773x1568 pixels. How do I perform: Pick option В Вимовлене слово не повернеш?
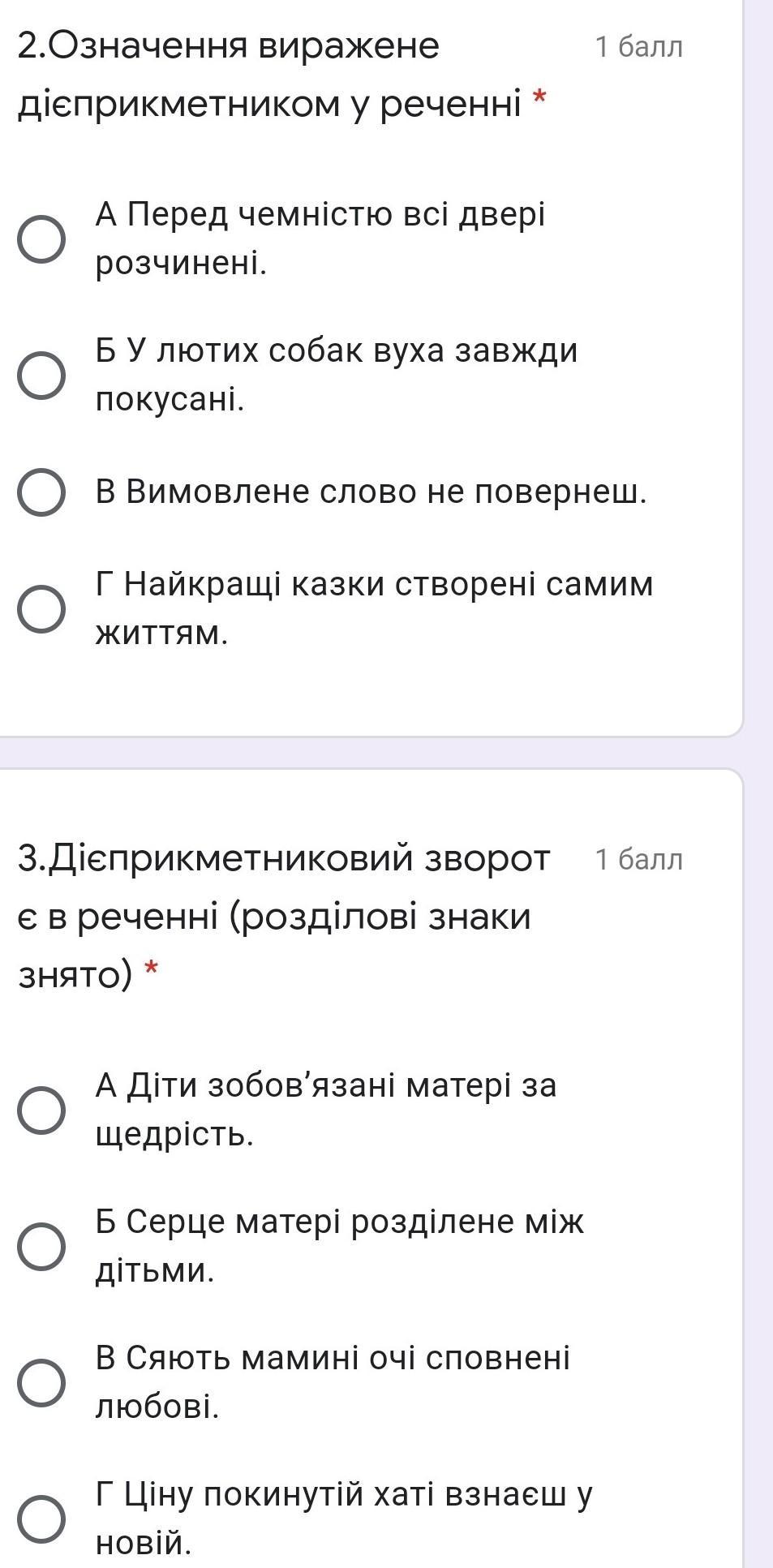41,492
